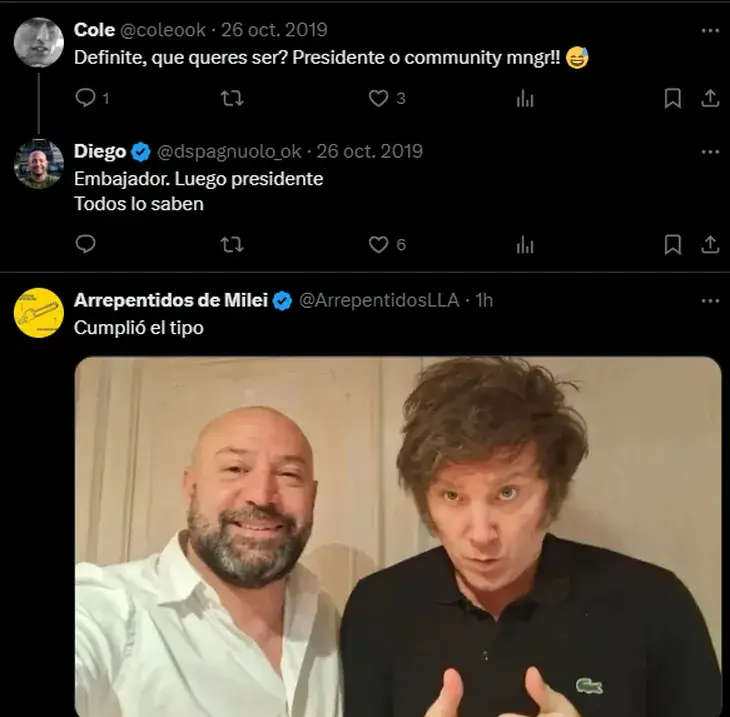730x717 pixels.
Task: Open overflow menu on Cole's tweet
Action: [710, 30]
